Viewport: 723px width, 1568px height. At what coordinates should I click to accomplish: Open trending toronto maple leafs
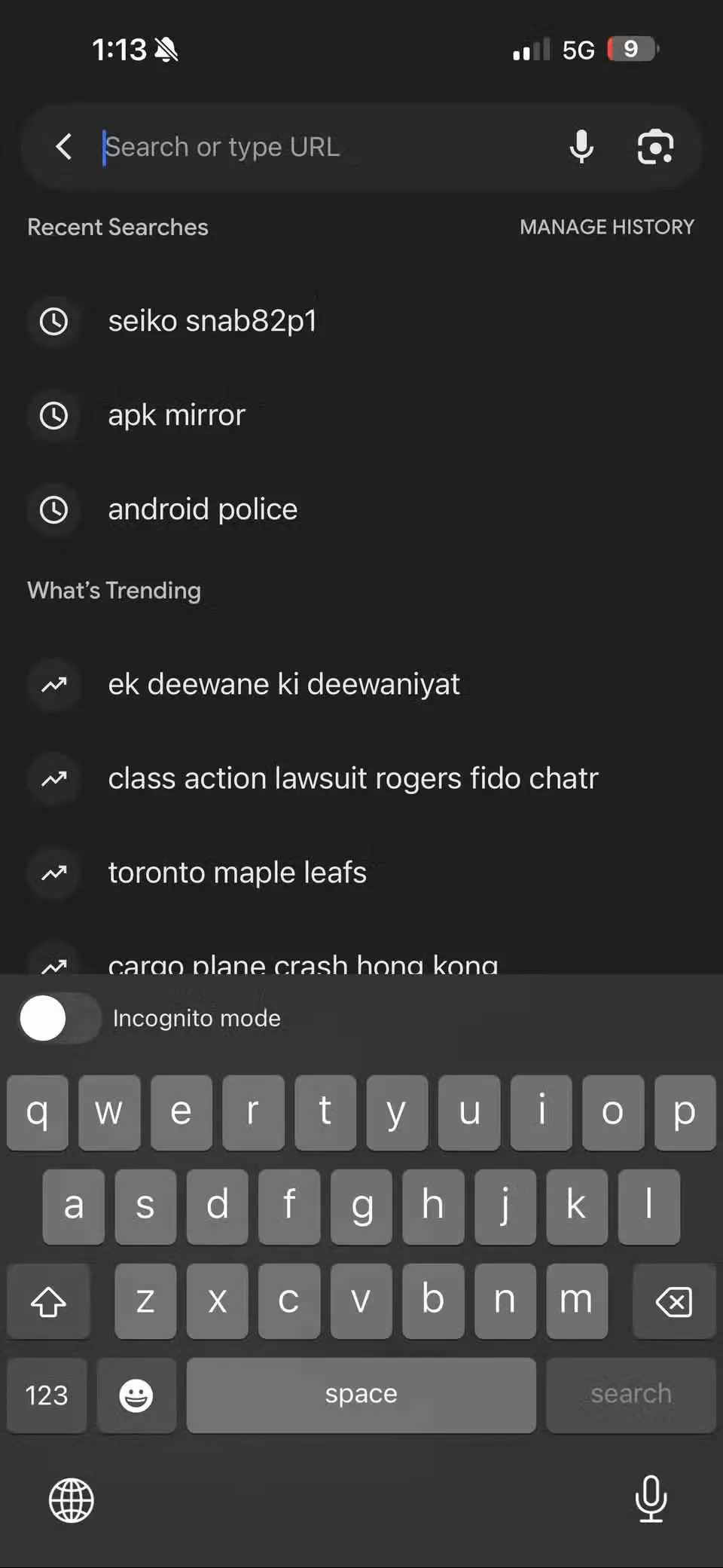[x=236, y=873]
